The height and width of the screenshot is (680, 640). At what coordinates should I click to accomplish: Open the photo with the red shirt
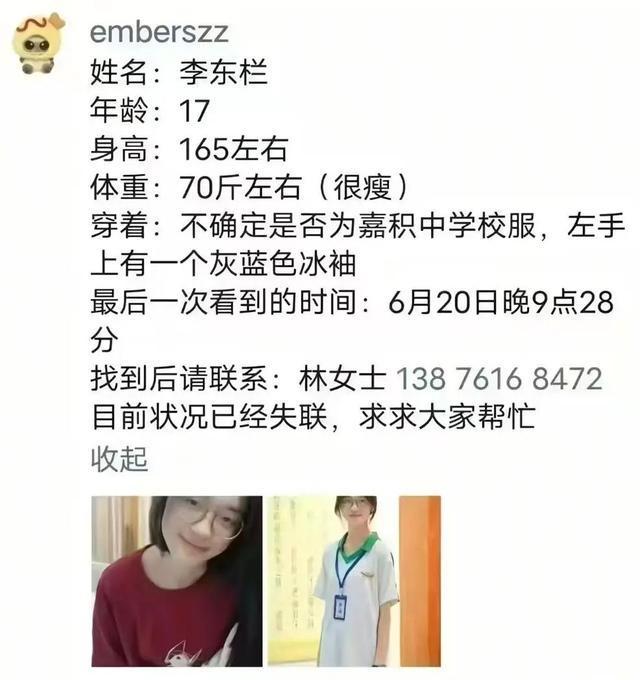click(176, 581)
